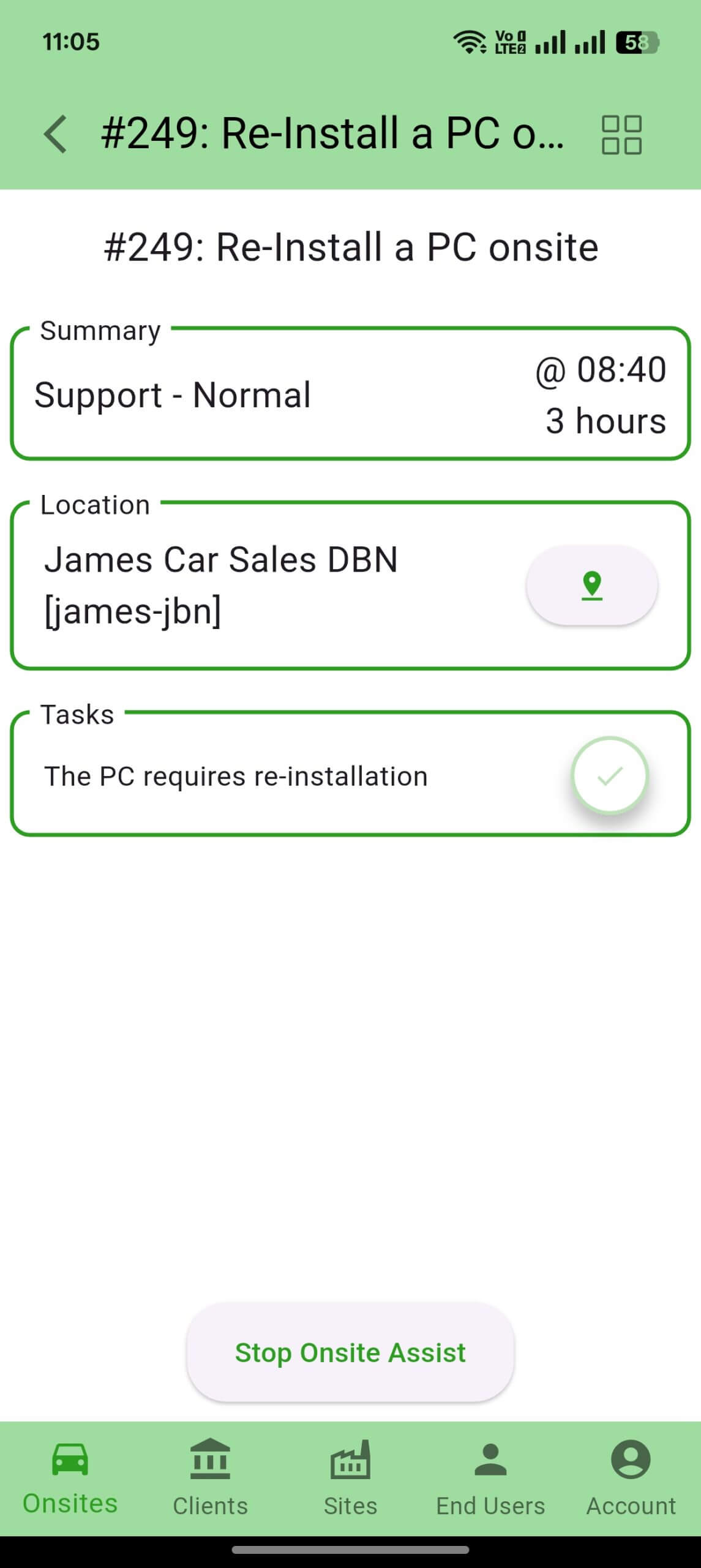Image resolution: width=701 pixels, height=1568 pixels.
Task: Tap Stop Onsite Assist
Action: [x=350, y=1352]
